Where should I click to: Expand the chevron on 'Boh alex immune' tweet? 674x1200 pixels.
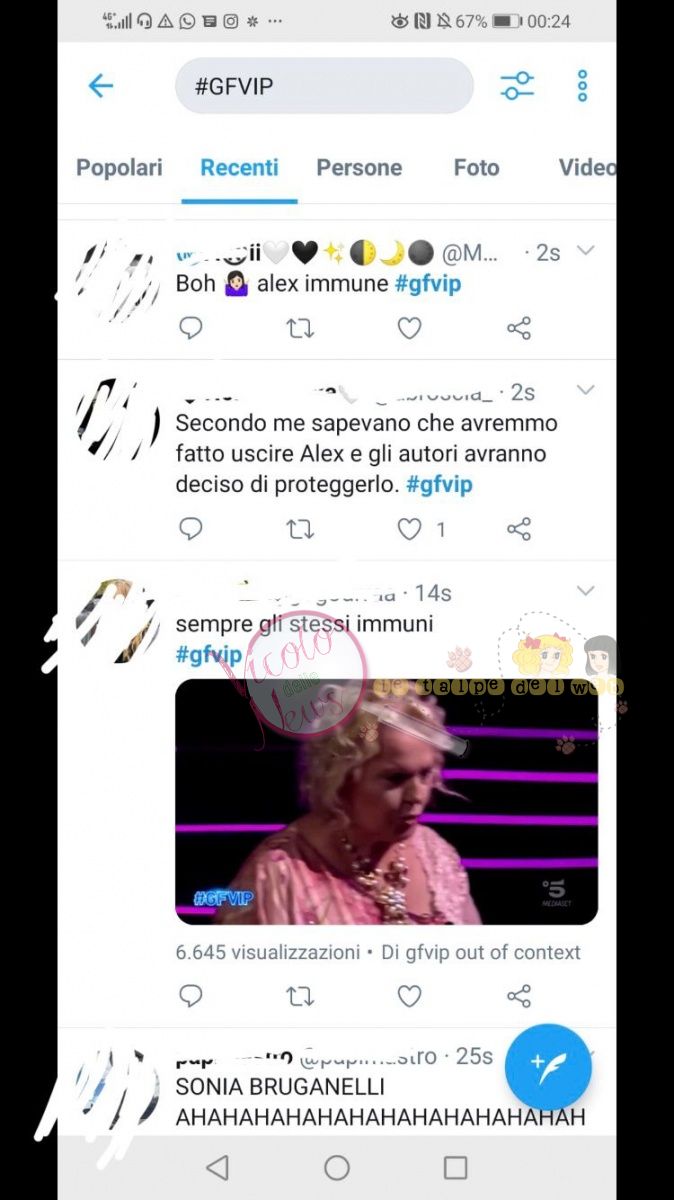(586, 251)
